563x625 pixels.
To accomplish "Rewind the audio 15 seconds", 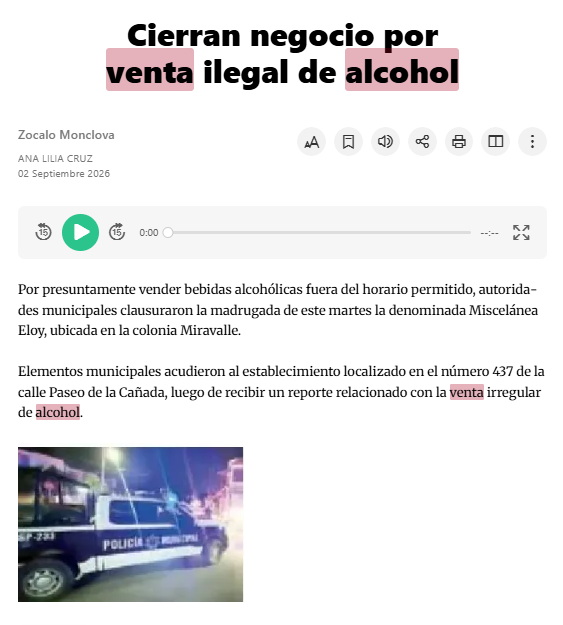I will pyautogui.click(x=43, y=232).
